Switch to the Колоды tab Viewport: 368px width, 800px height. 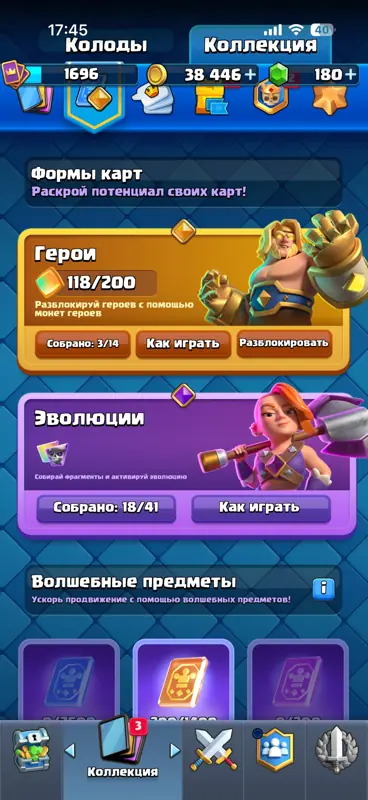tap(106, 44)
